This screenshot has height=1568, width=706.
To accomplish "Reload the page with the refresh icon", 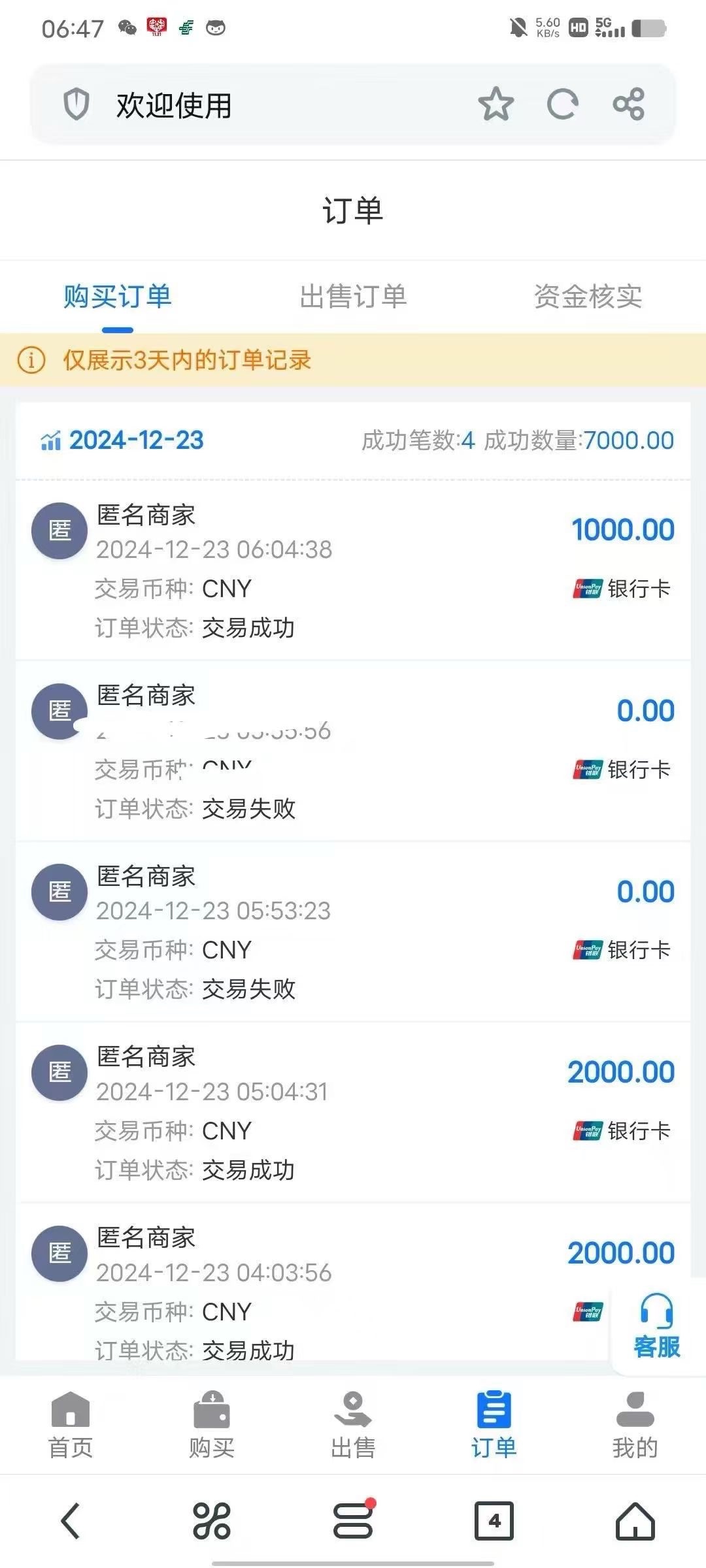I will [x=562, y=105].
